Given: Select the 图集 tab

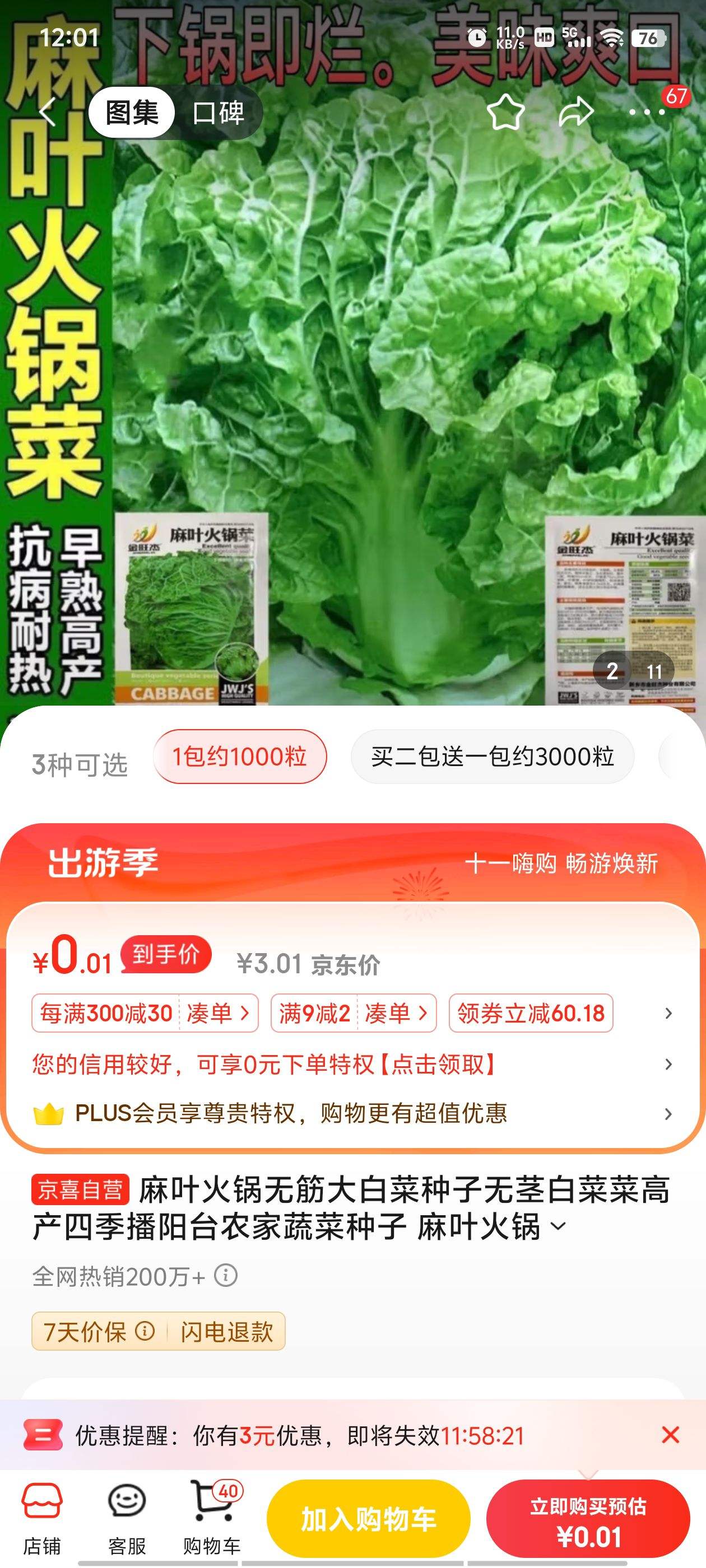Looking at the screenshot, I should [x=132, y=113].
